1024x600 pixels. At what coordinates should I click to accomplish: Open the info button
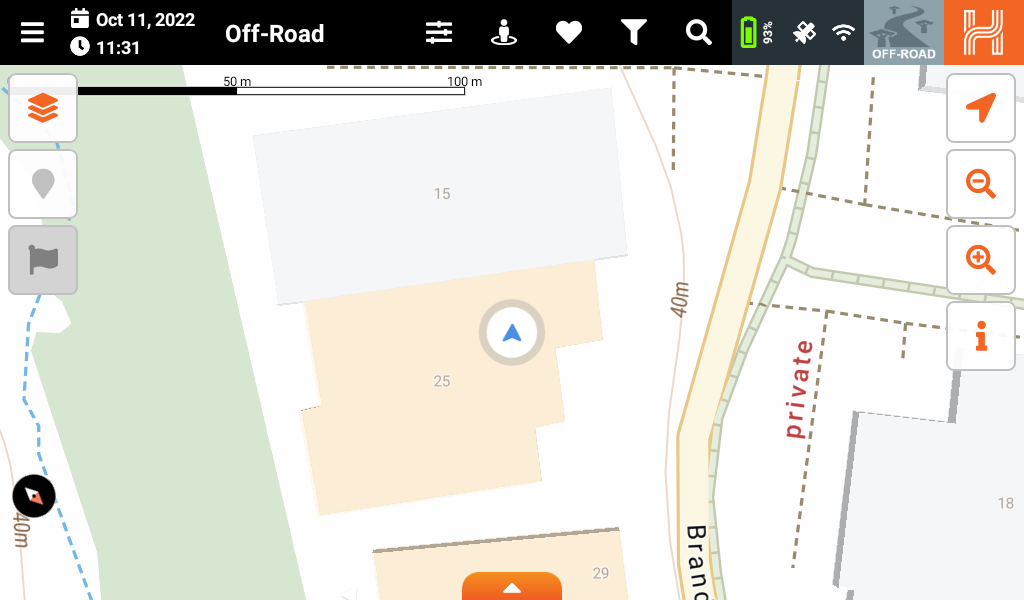tap(981, 336)
